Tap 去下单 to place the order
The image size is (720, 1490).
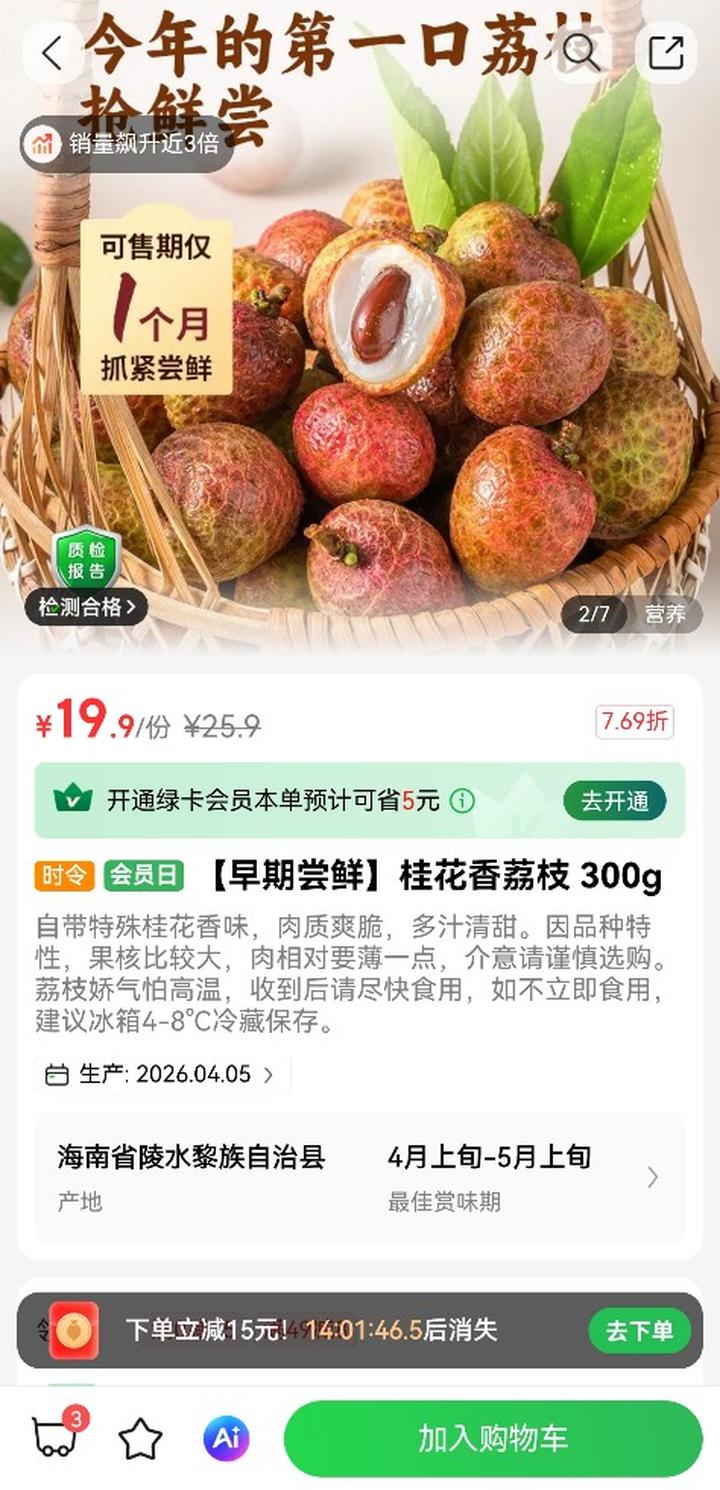coord(639,1331)
